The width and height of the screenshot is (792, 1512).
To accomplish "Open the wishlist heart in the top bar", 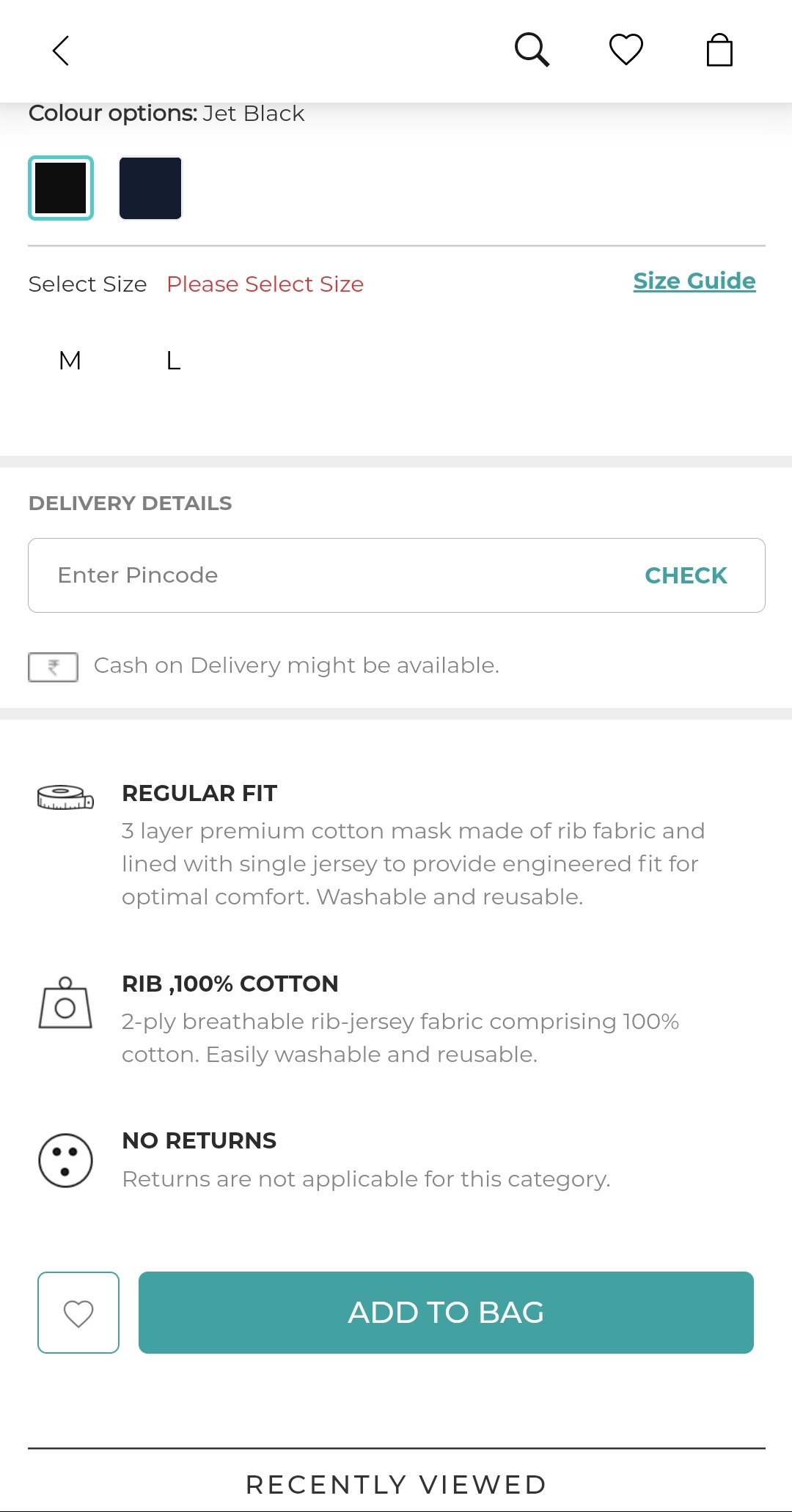I will (626, 50).
